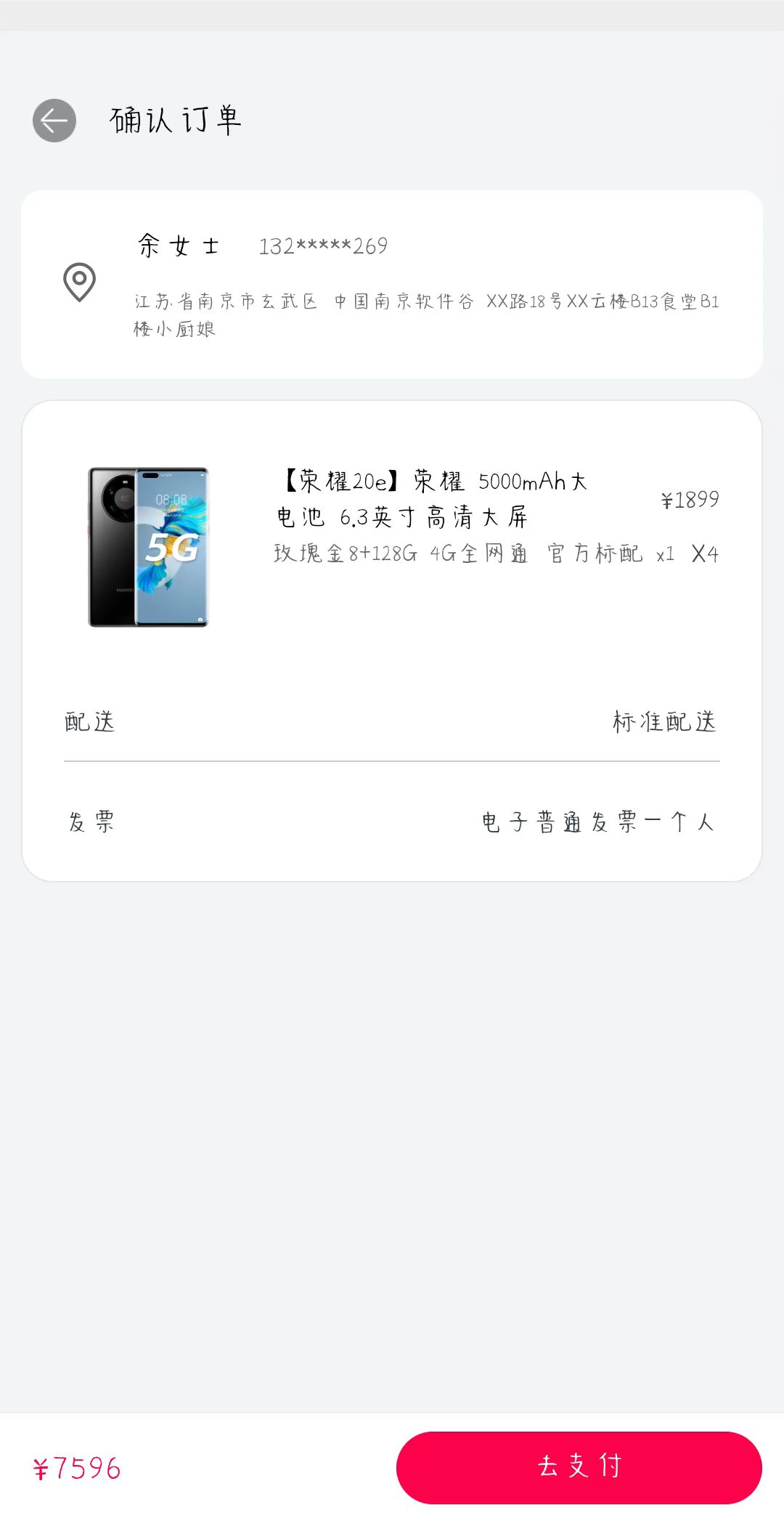The width and height of the screenshot is (784, 1521).
Task: Go back from the 确认订单 page
Action: point(54,121)
